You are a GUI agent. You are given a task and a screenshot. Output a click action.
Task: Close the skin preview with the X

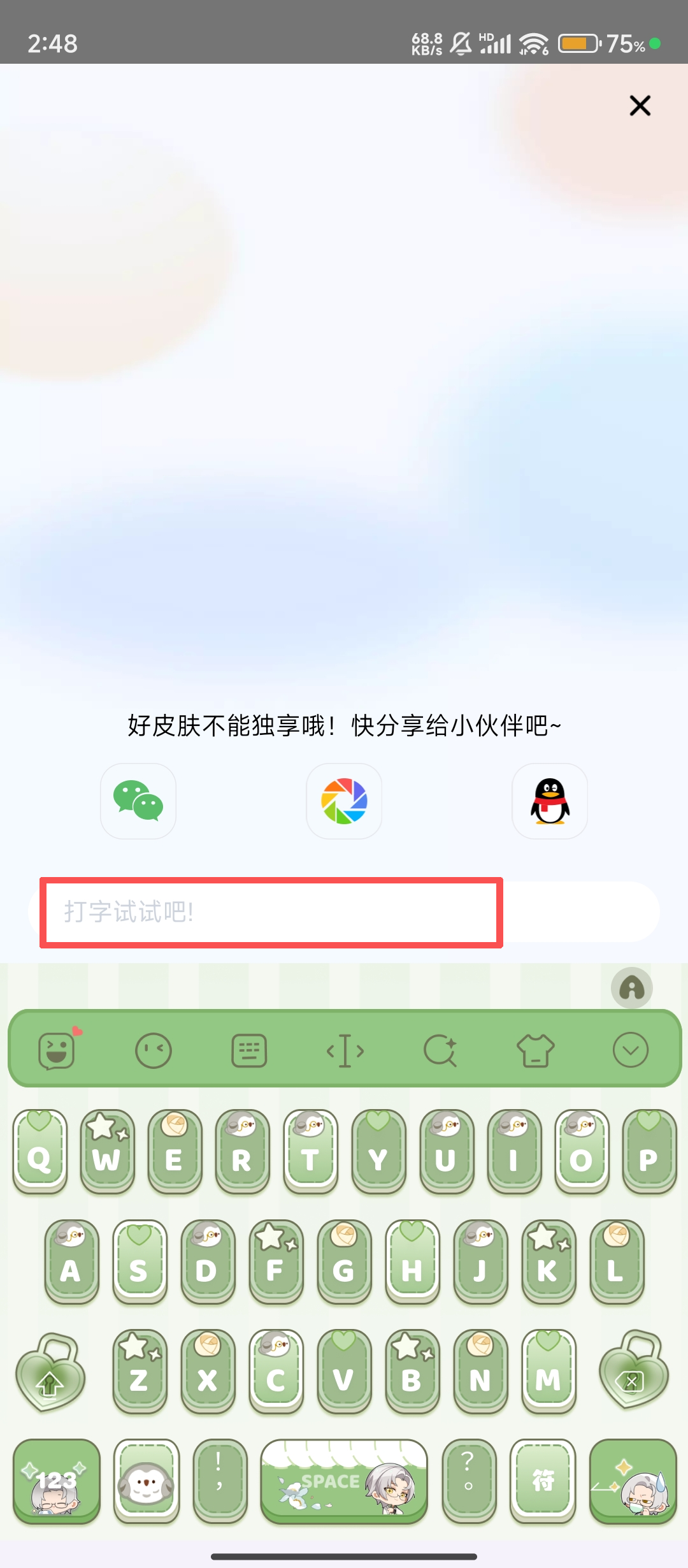point(640,105)
